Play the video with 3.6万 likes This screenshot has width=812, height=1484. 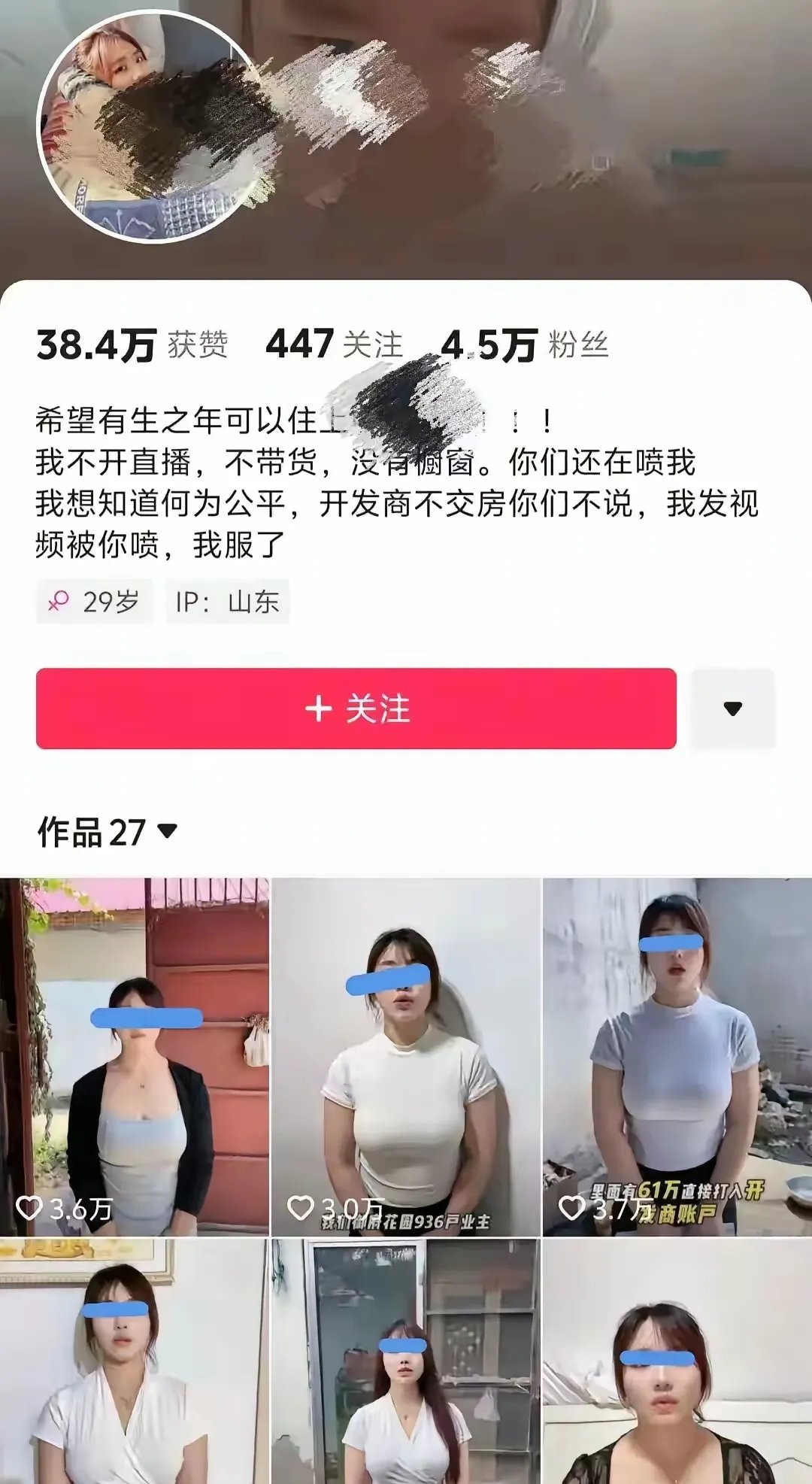[x=134, y=1056]
